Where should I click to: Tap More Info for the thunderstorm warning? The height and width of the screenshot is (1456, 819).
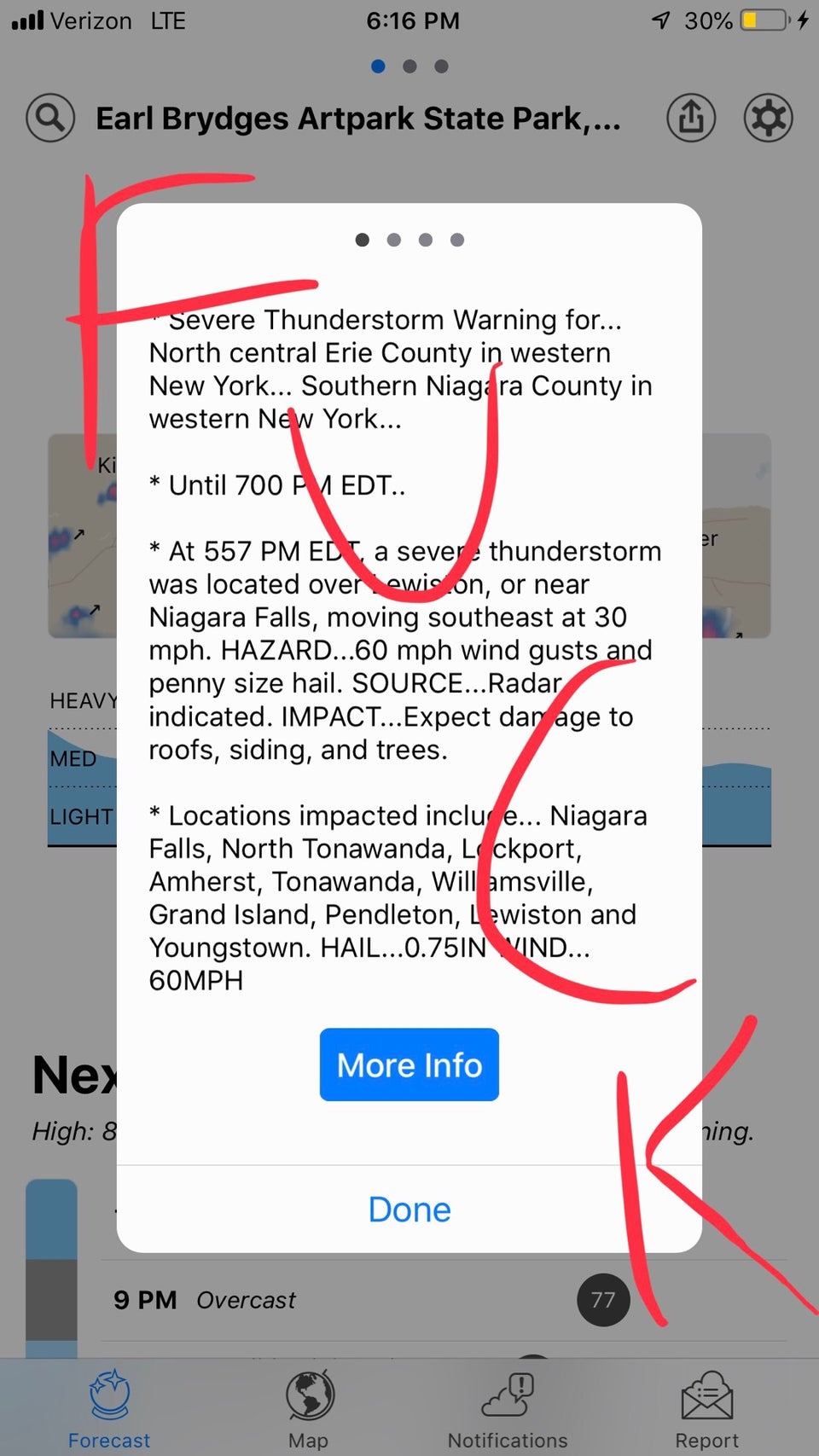click(409, 1064)
